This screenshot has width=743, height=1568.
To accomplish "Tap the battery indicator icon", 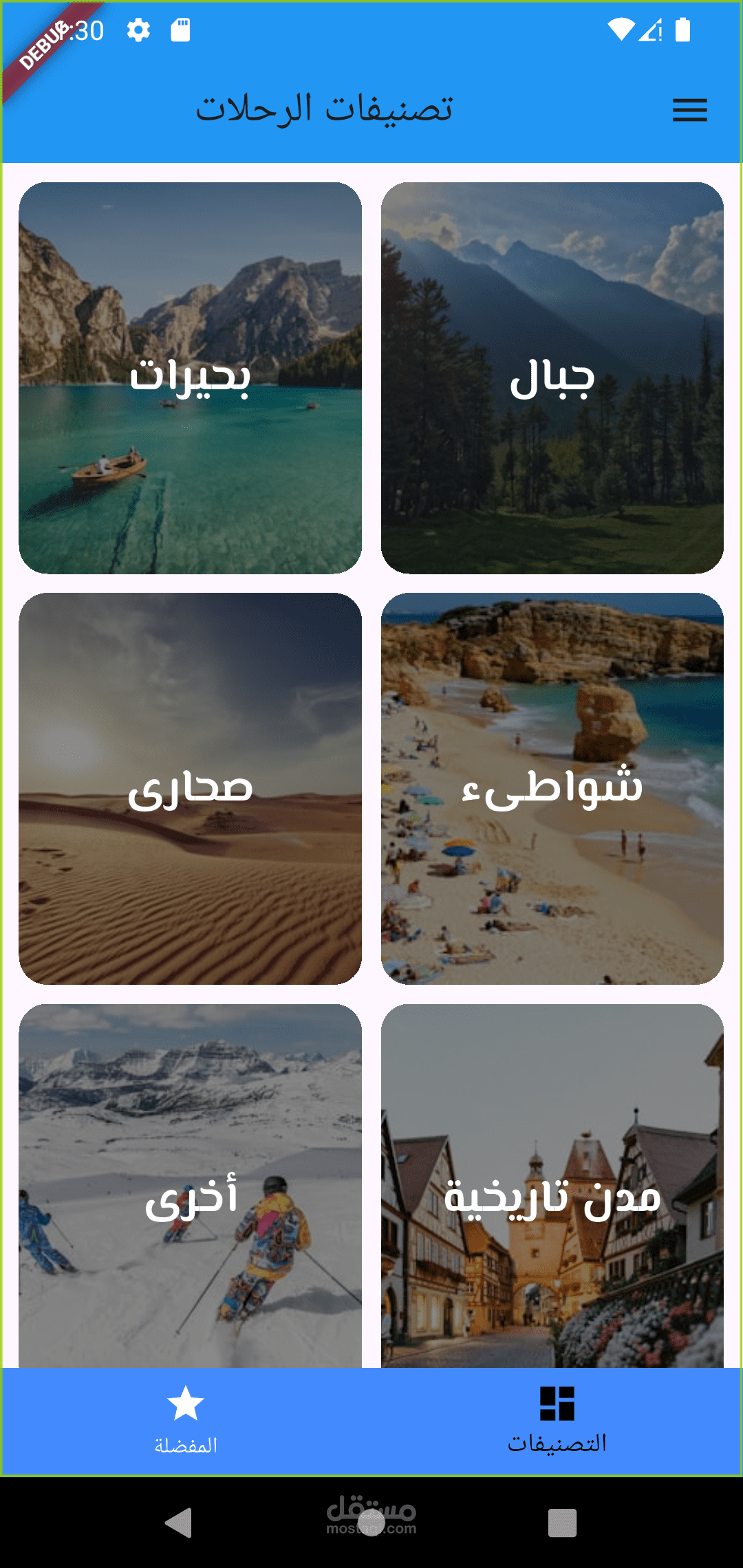I will tap(685, 28).
